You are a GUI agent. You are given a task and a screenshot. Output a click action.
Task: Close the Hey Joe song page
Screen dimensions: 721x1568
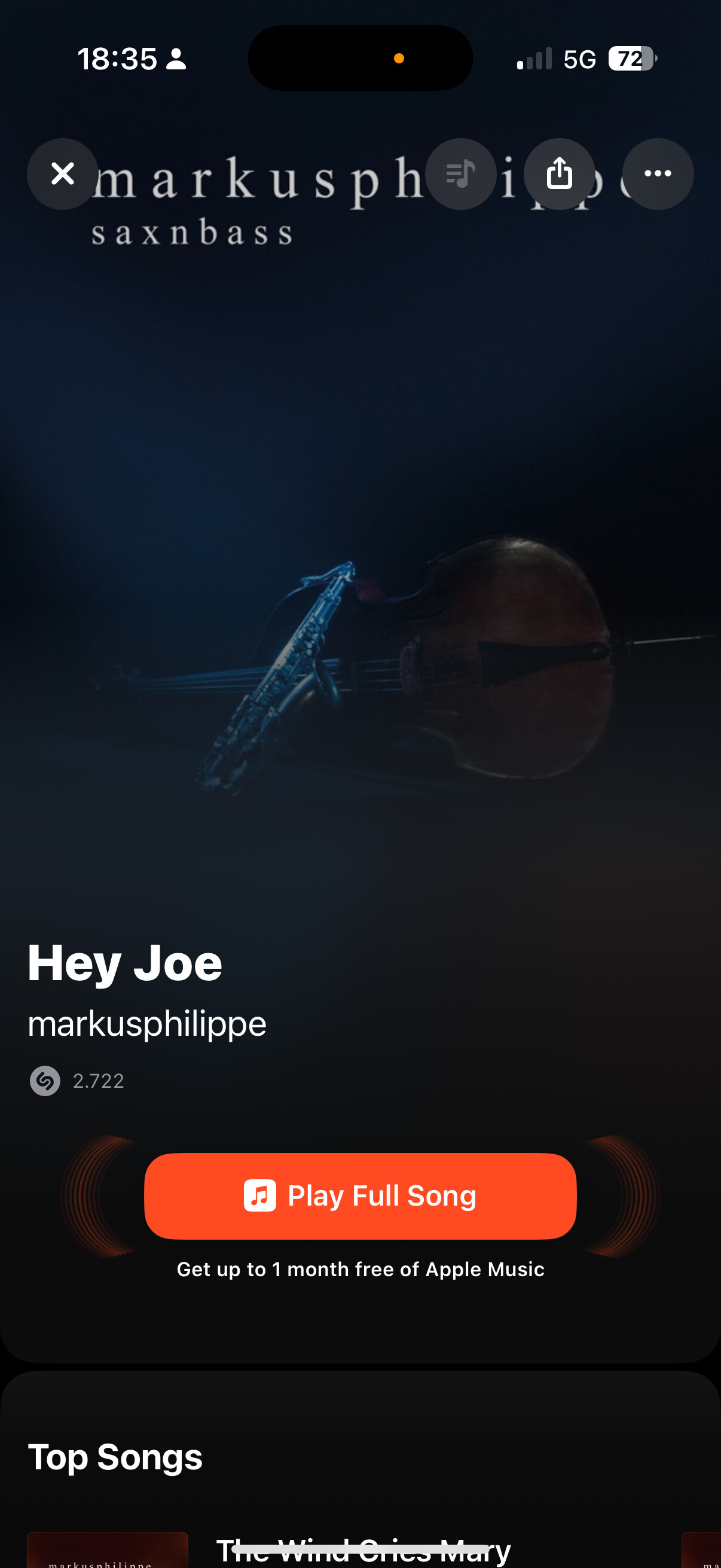tap(63, 173)
